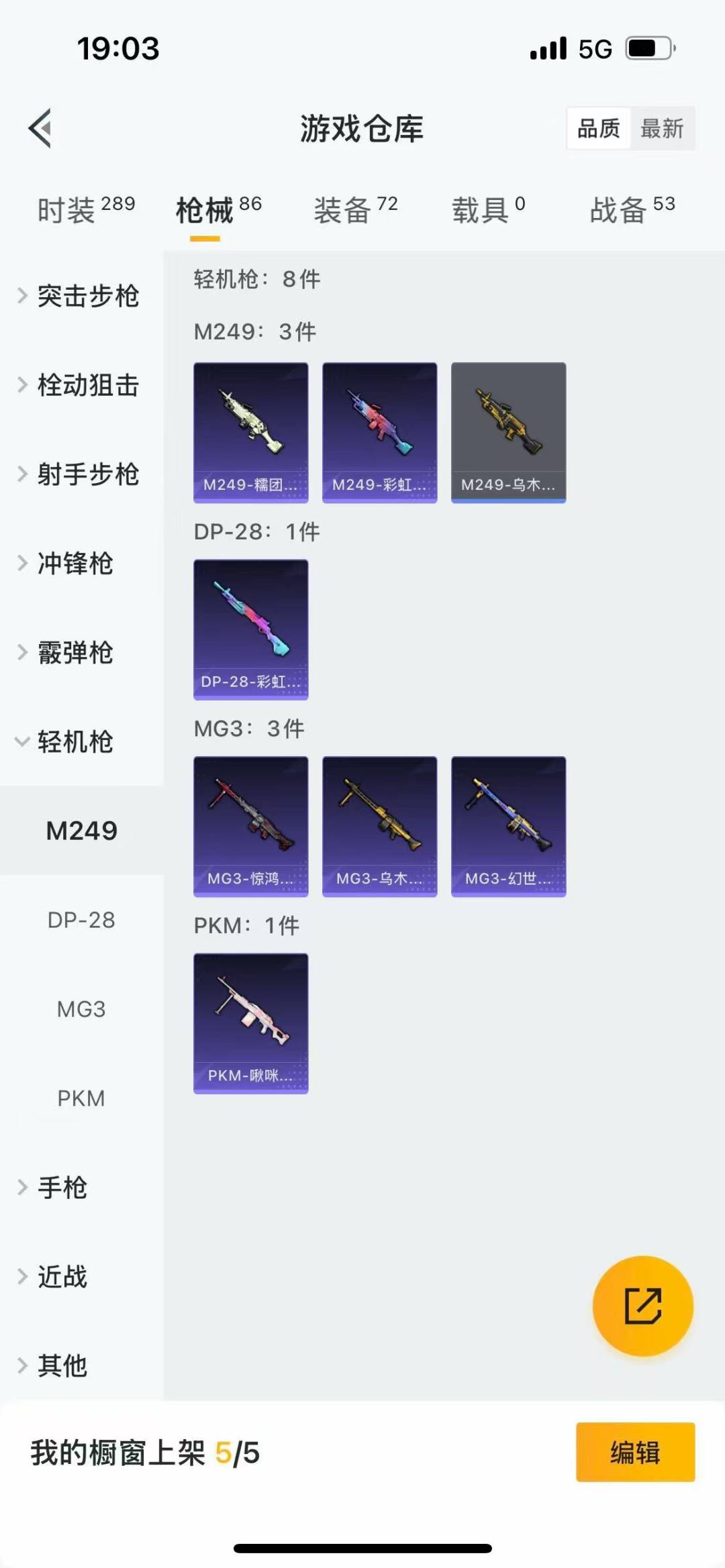This screenshot has width=725, height=1568.
Task: View the DP-28-彩虹 skin tile
Action: (x=250, y=629)
